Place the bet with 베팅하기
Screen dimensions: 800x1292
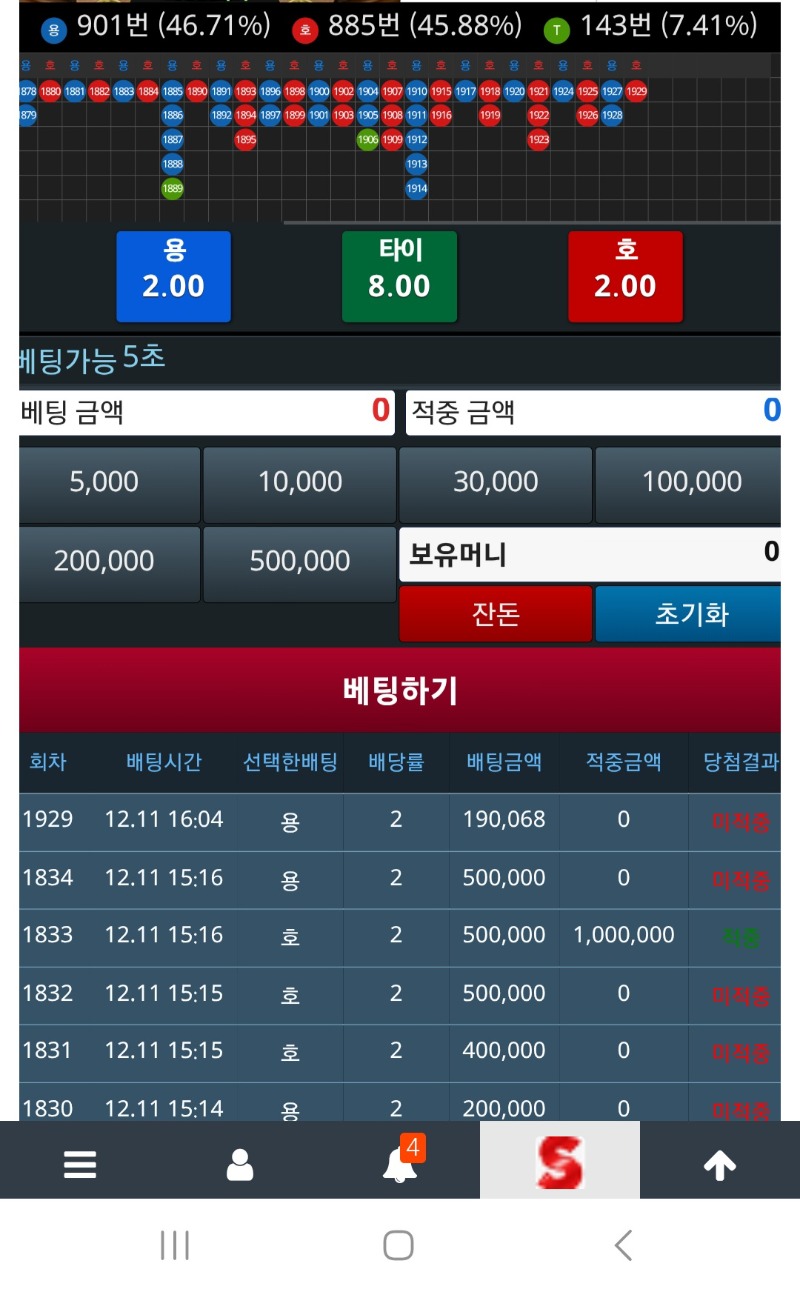(400, 690)
